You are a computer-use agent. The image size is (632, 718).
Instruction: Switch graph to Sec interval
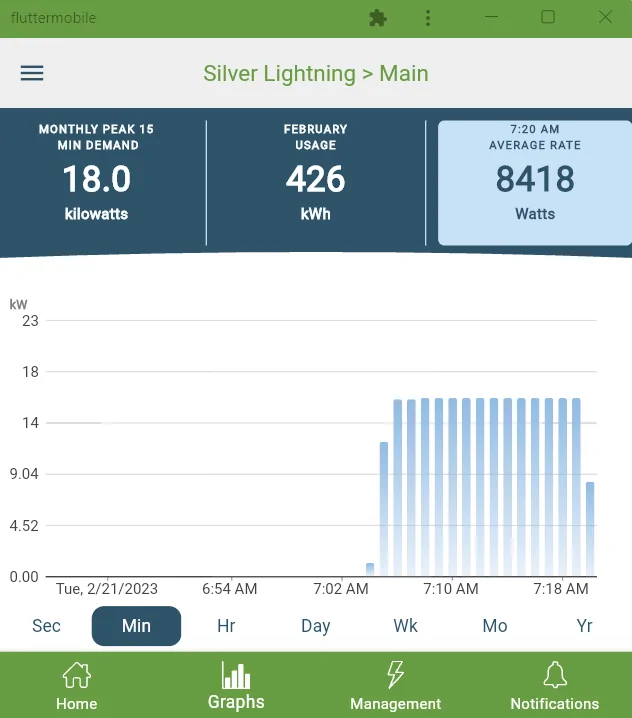(x=46, y=626)
